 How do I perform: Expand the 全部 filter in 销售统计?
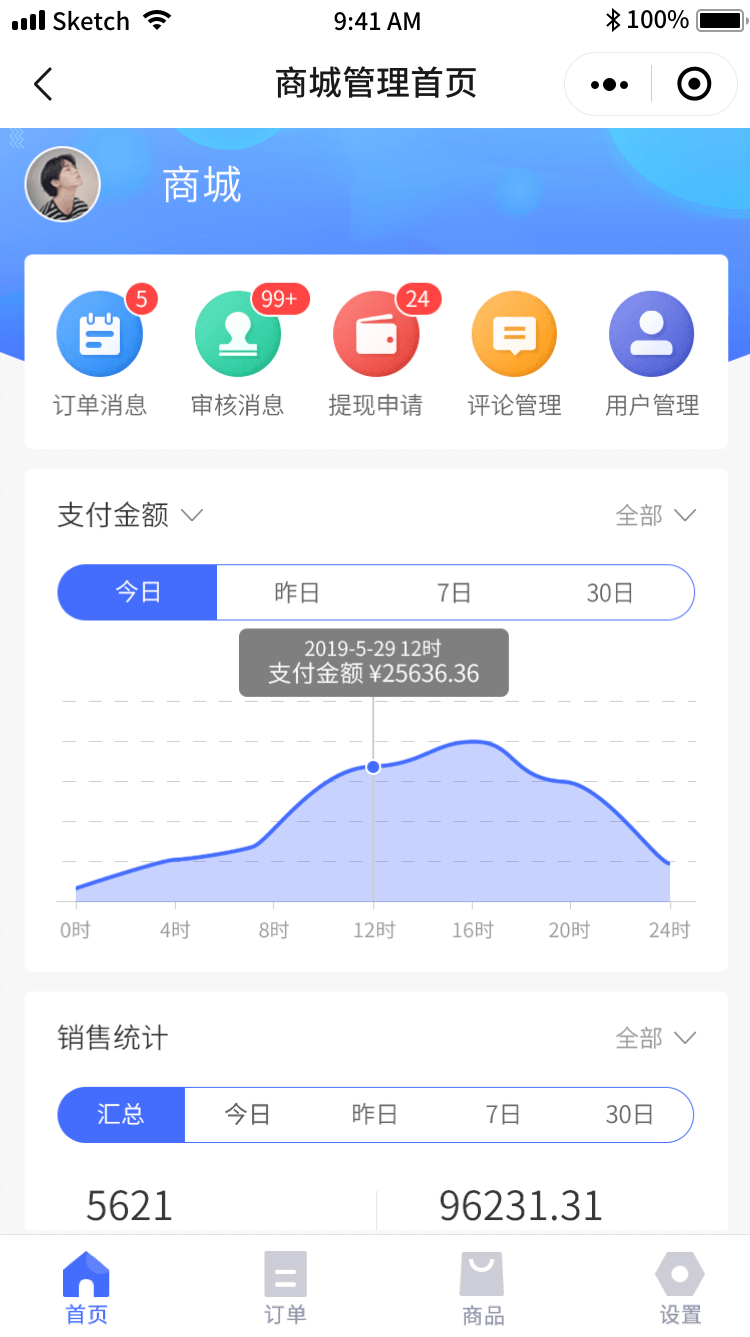click(x=655, y=1038)
